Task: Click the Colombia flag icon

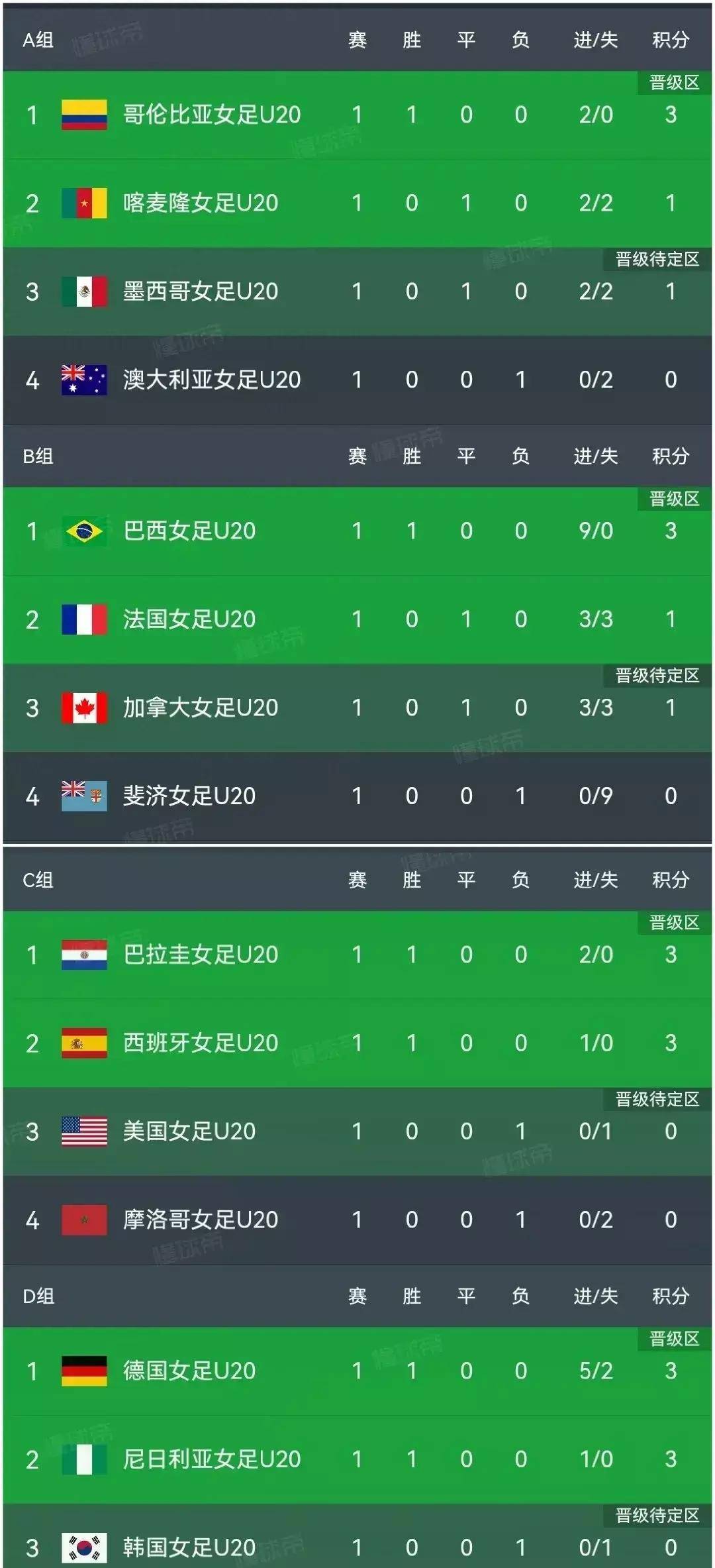Action: click(85, 114)
